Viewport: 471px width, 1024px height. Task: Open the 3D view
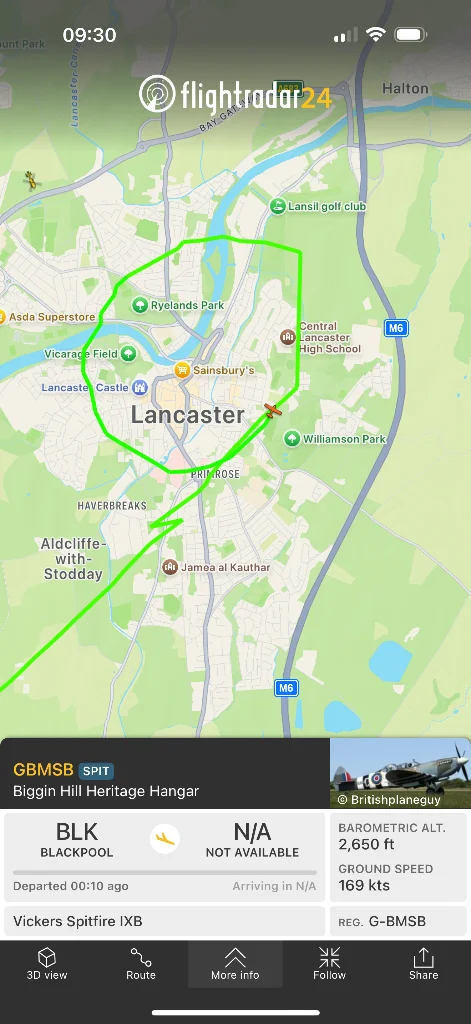point(46,964)
